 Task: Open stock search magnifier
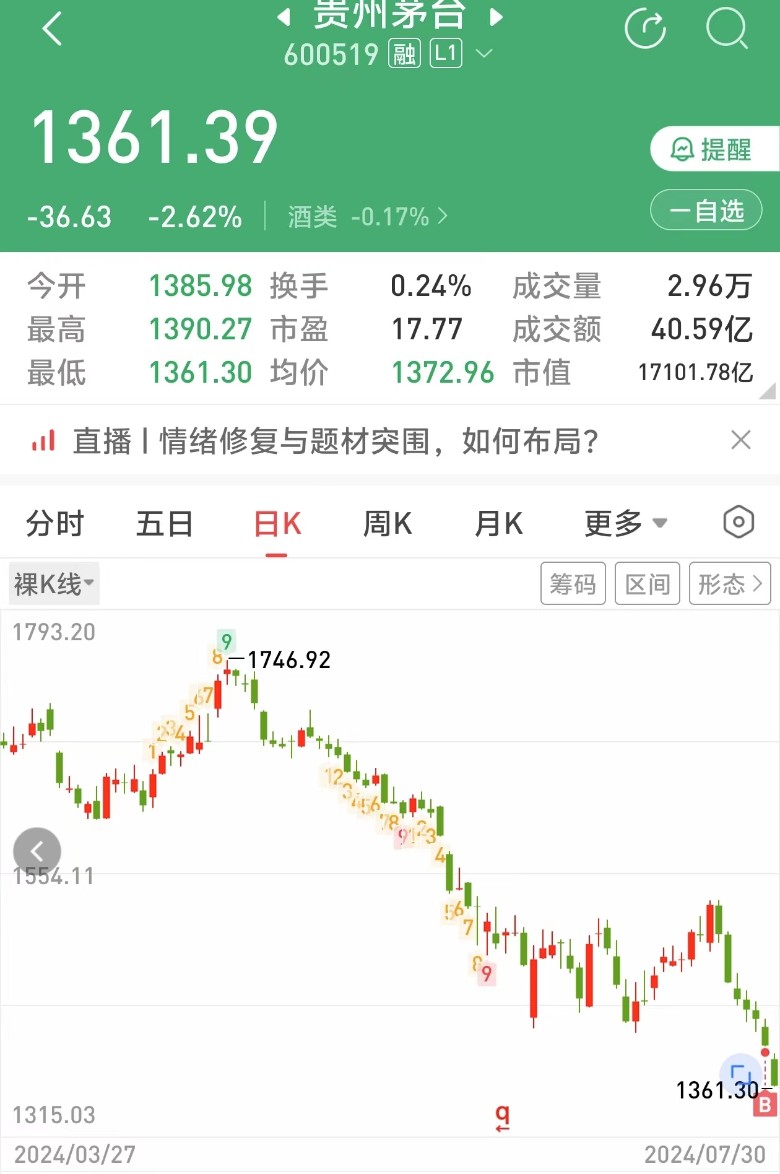click(726, 28)
